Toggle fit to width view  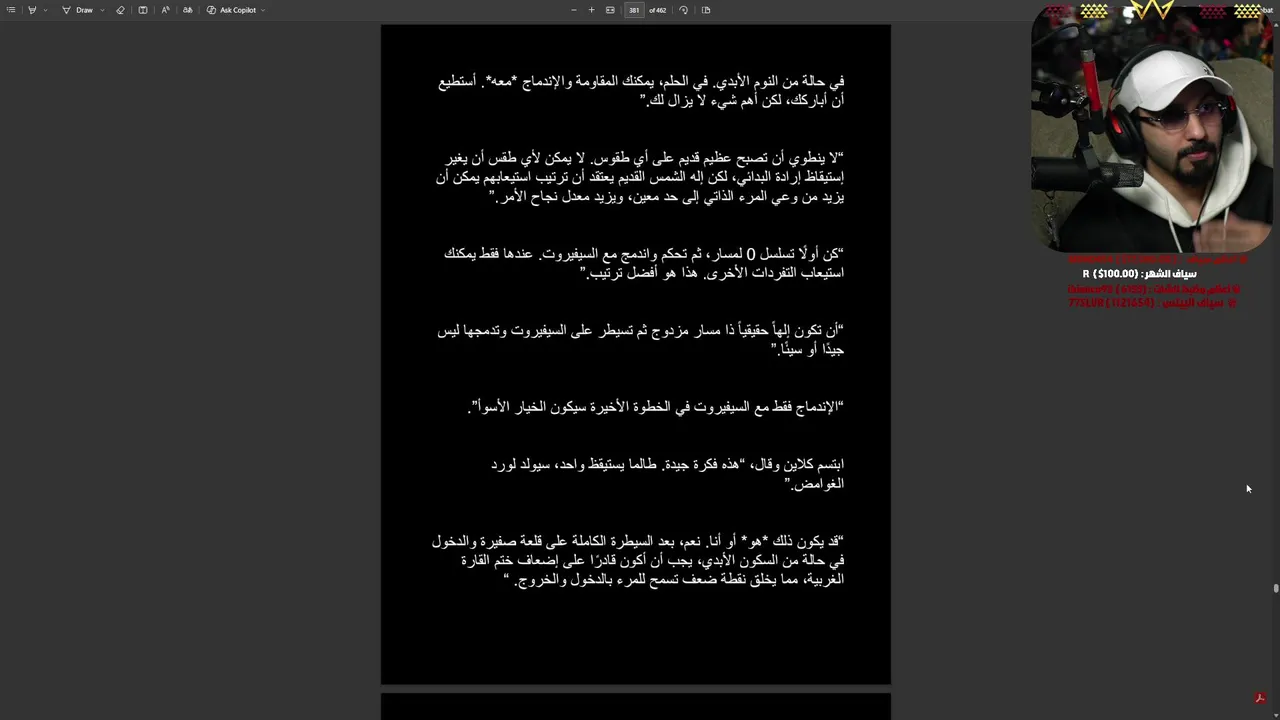[x=610, y=10]
